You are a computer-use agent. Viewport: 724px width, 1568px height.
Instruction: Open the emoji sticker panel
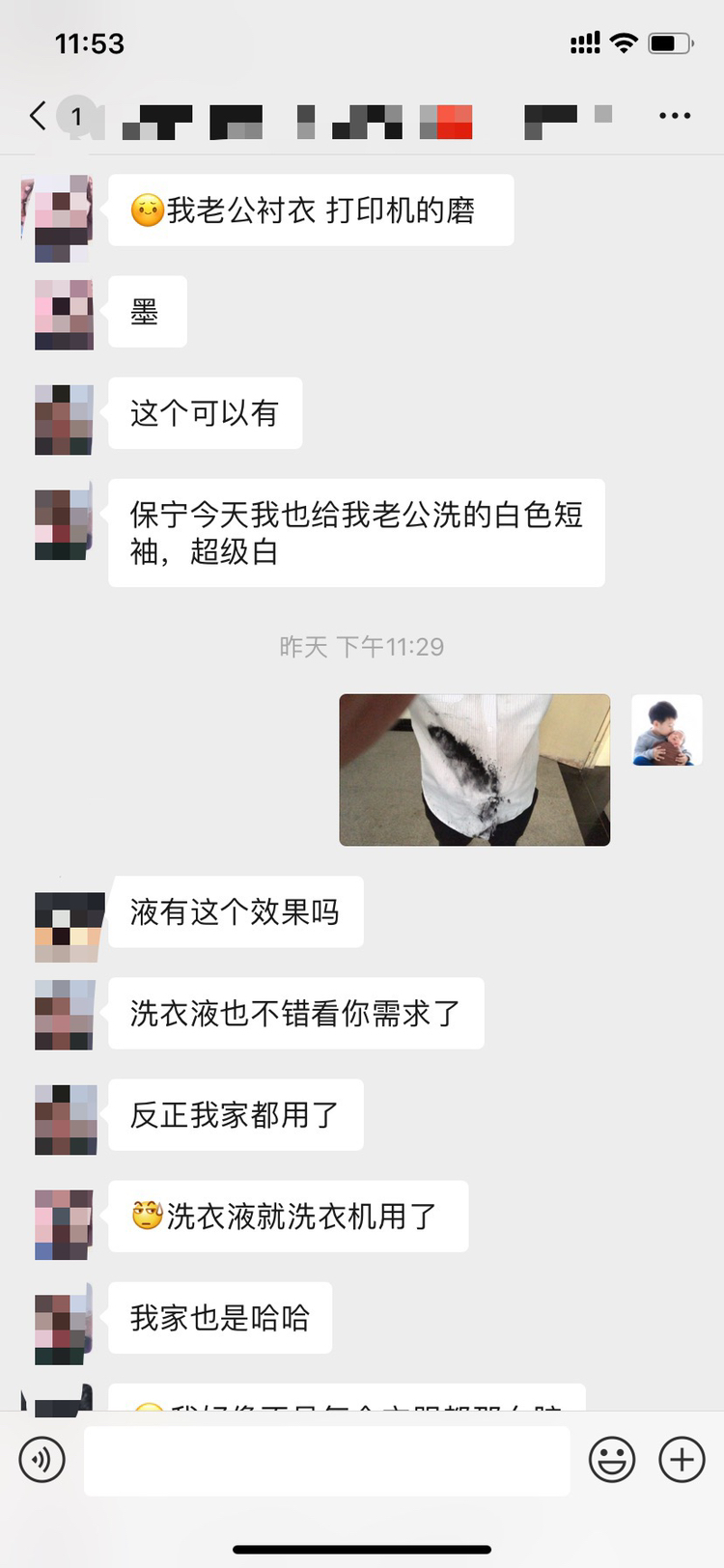[x=612, y=1459]
